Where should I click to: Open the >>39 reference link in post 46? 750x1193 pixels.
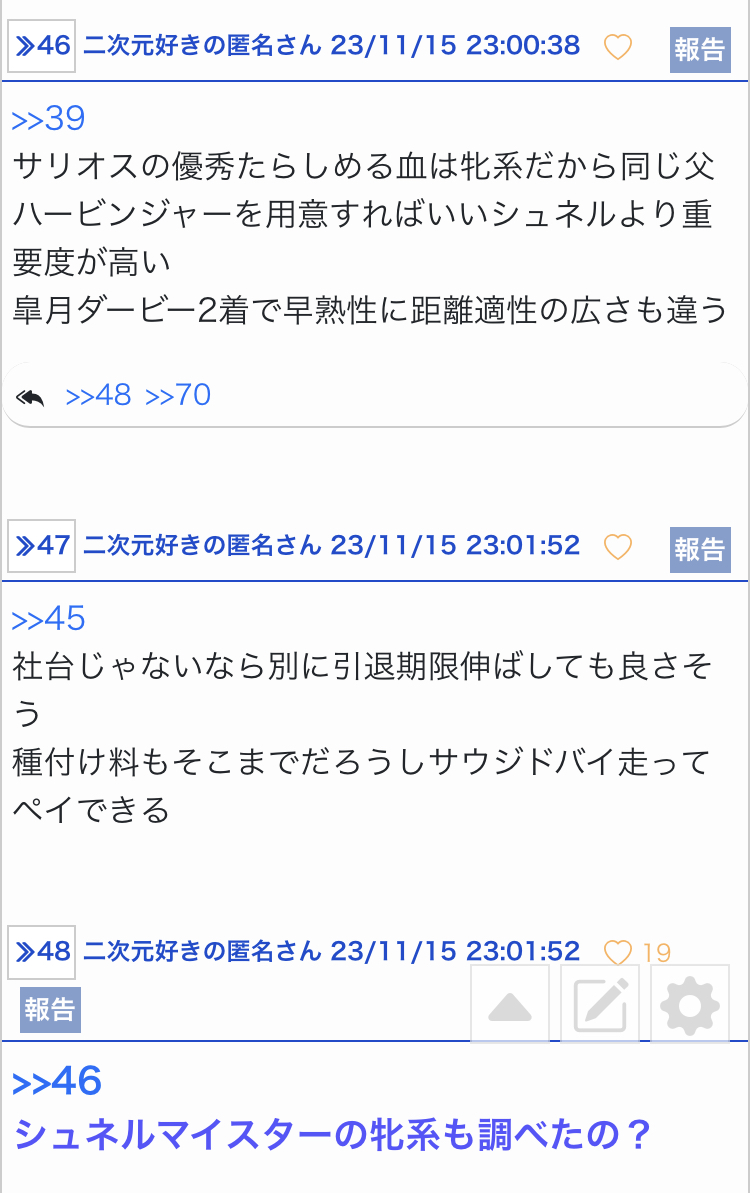coord(48,119)
